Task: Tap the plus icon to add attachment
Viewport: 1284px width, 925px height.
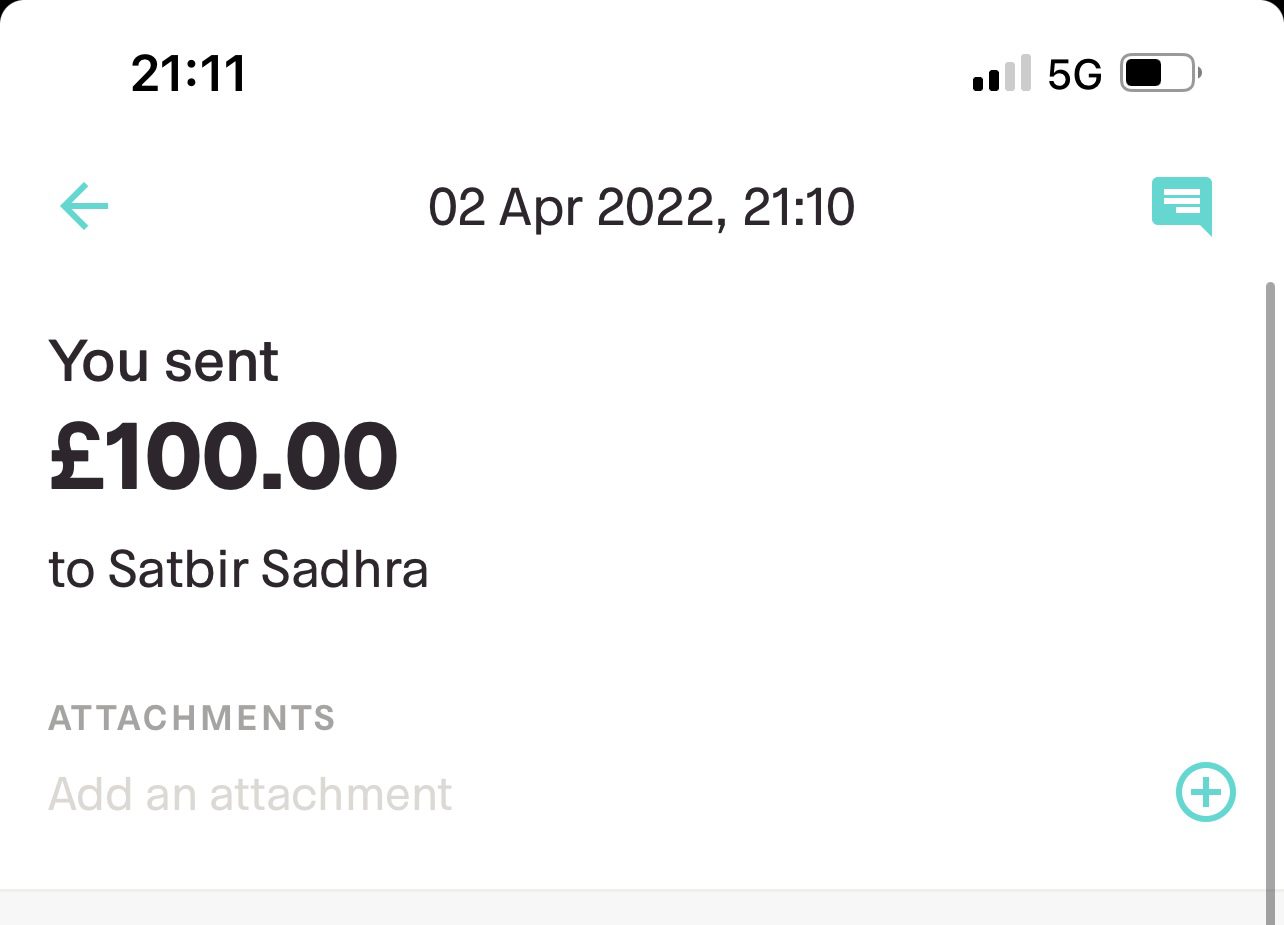Action: [x=1204, y=792]
